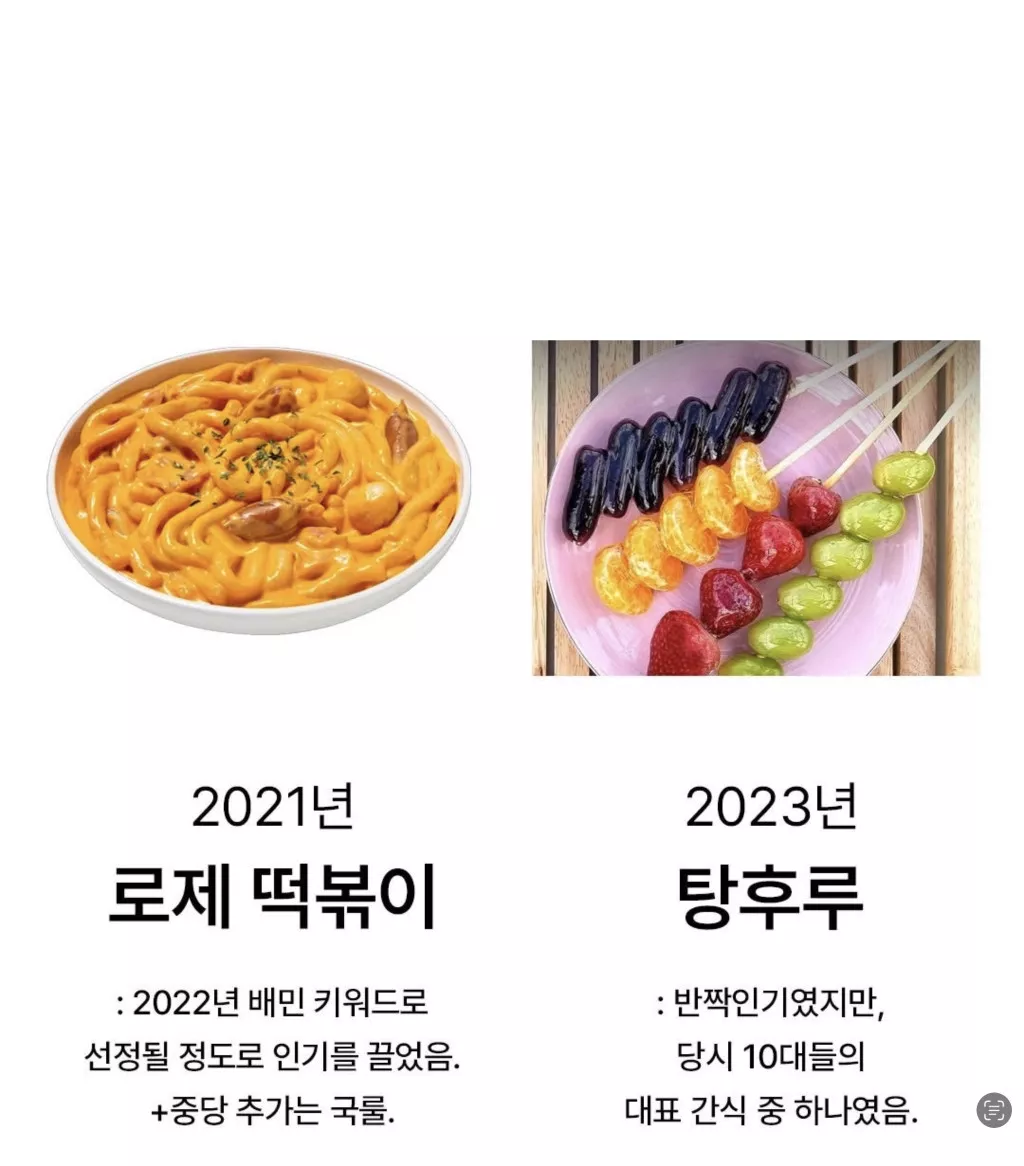
Task: Tap the text recognition scan icon
Action: [993, 1110]
